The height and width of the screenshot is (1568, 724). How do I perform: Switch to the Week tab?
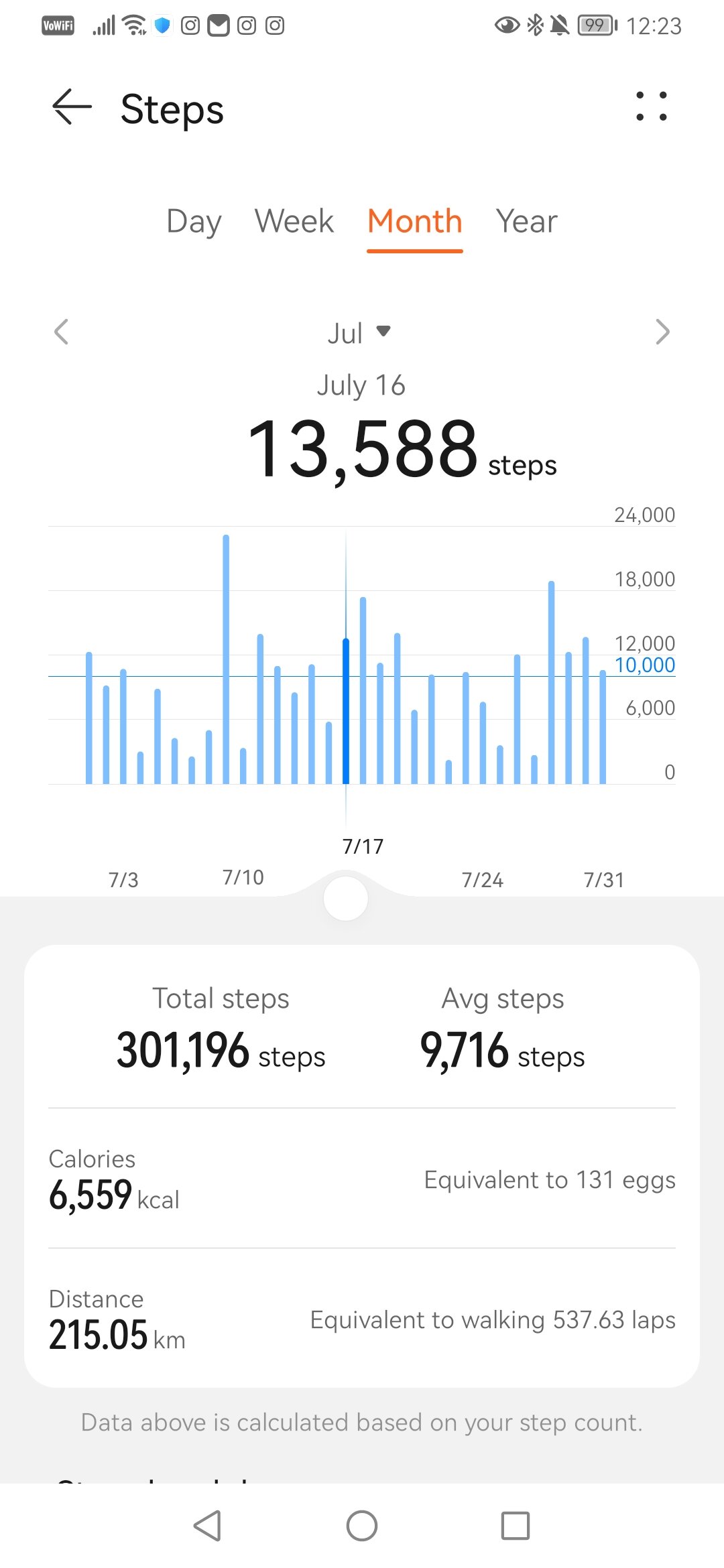tap(294, 221)
